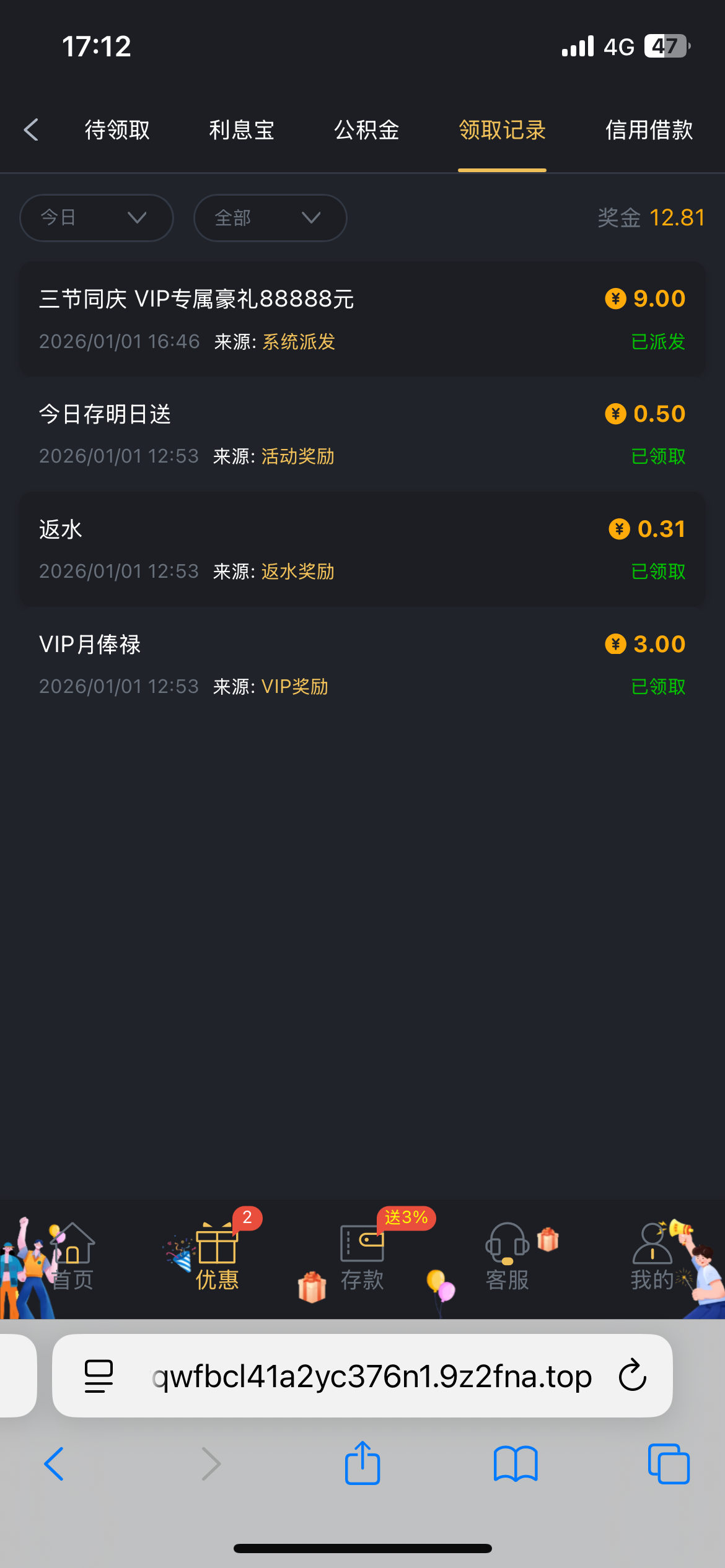Contact 客服 customer service
The width and height of the screenshot is (725, 1568).
pyautogui.click(x=507, y=1257)
